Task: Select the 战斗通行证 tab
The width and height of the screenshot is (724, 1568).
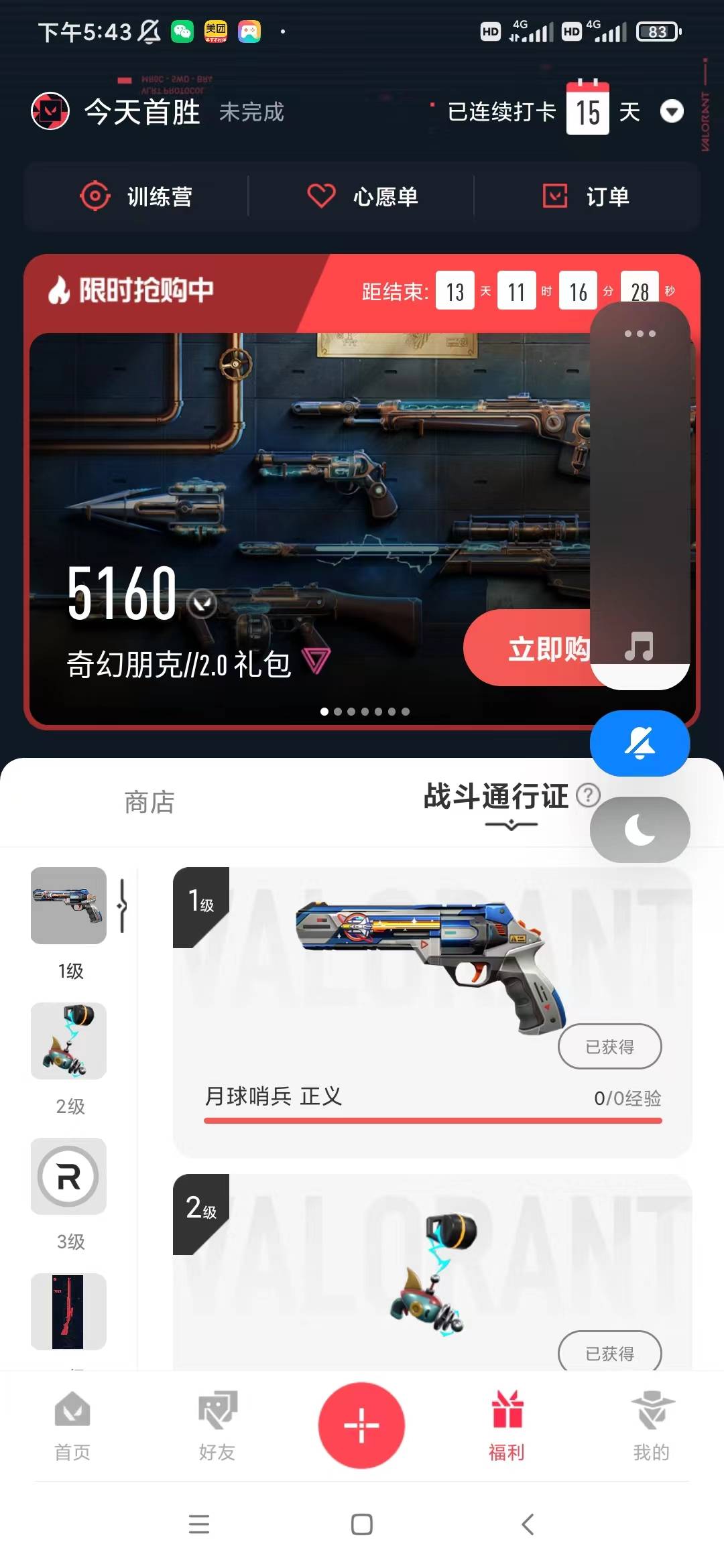Action: (x=496, y=797)
